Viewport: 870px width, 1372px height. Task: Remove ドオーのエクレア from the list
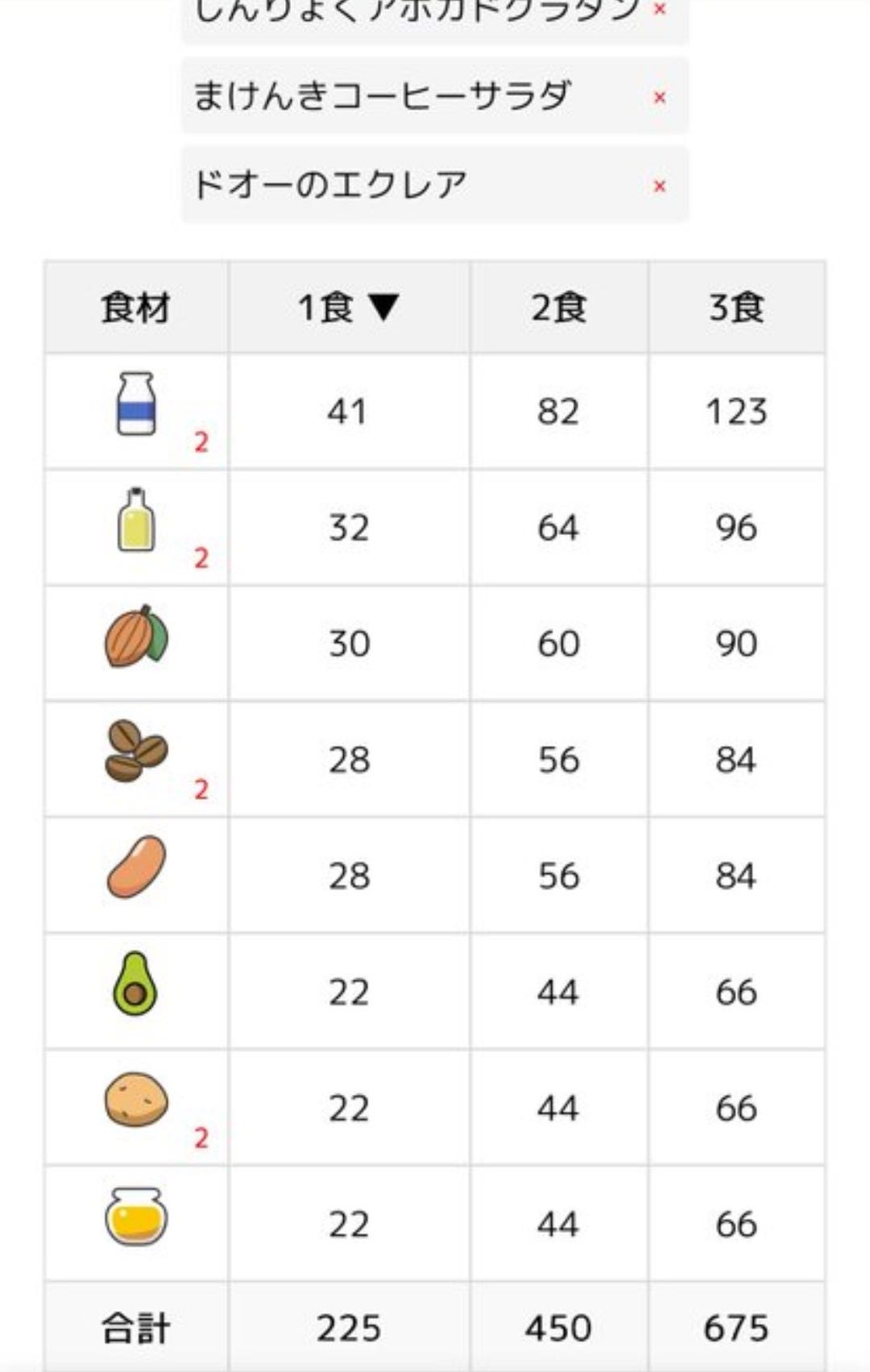click(660, 186)
